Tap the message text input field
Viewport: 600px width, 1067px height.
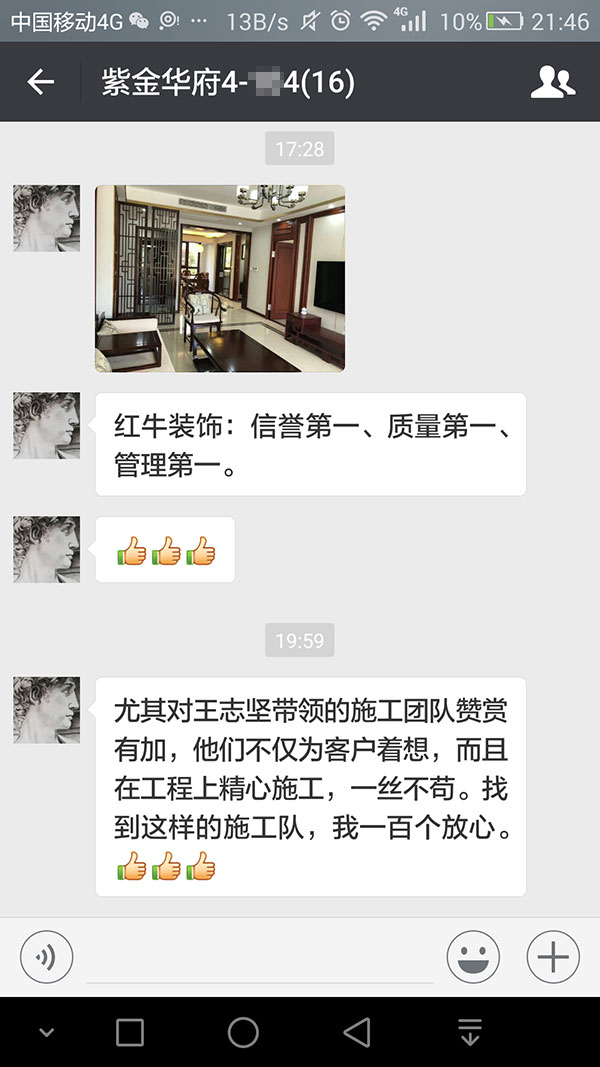(260, 958)
